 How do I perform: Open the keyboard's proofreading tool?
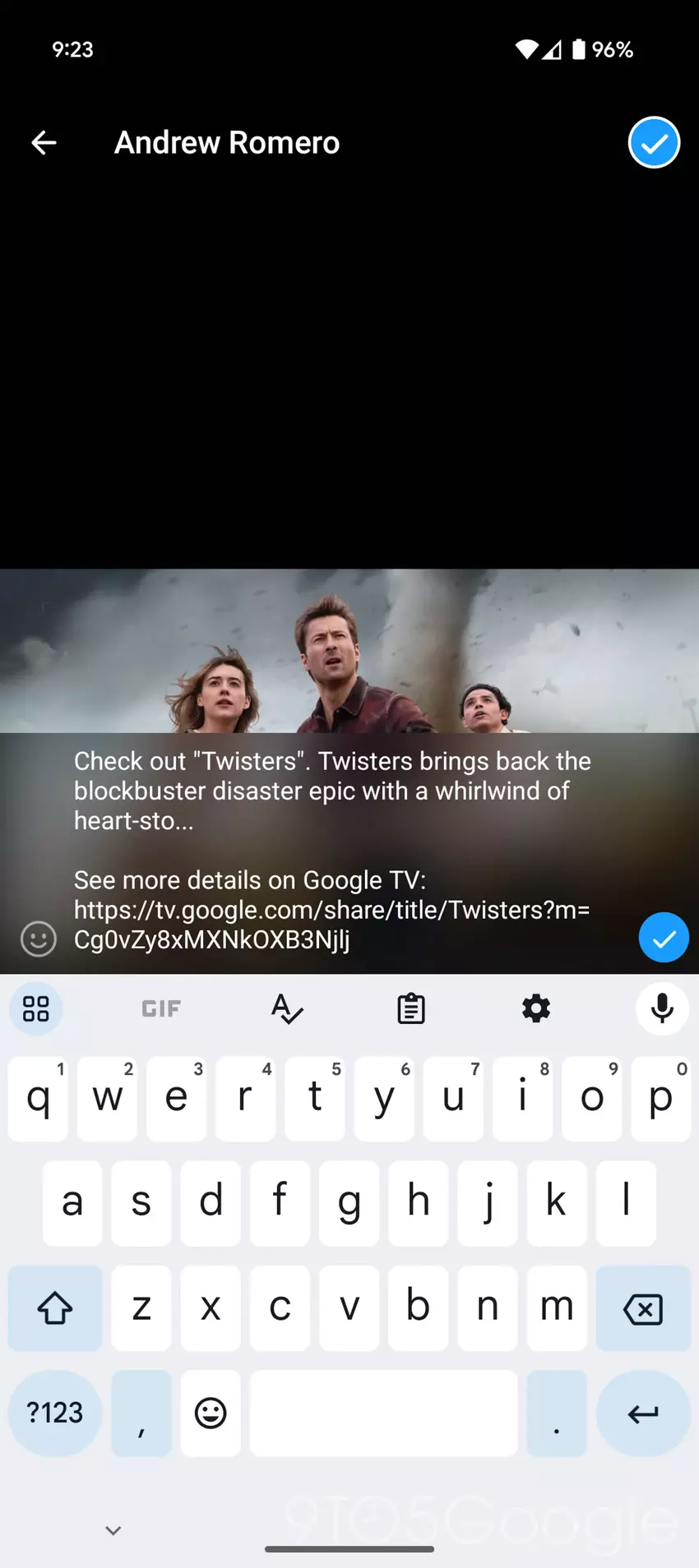coord(287,1008)
